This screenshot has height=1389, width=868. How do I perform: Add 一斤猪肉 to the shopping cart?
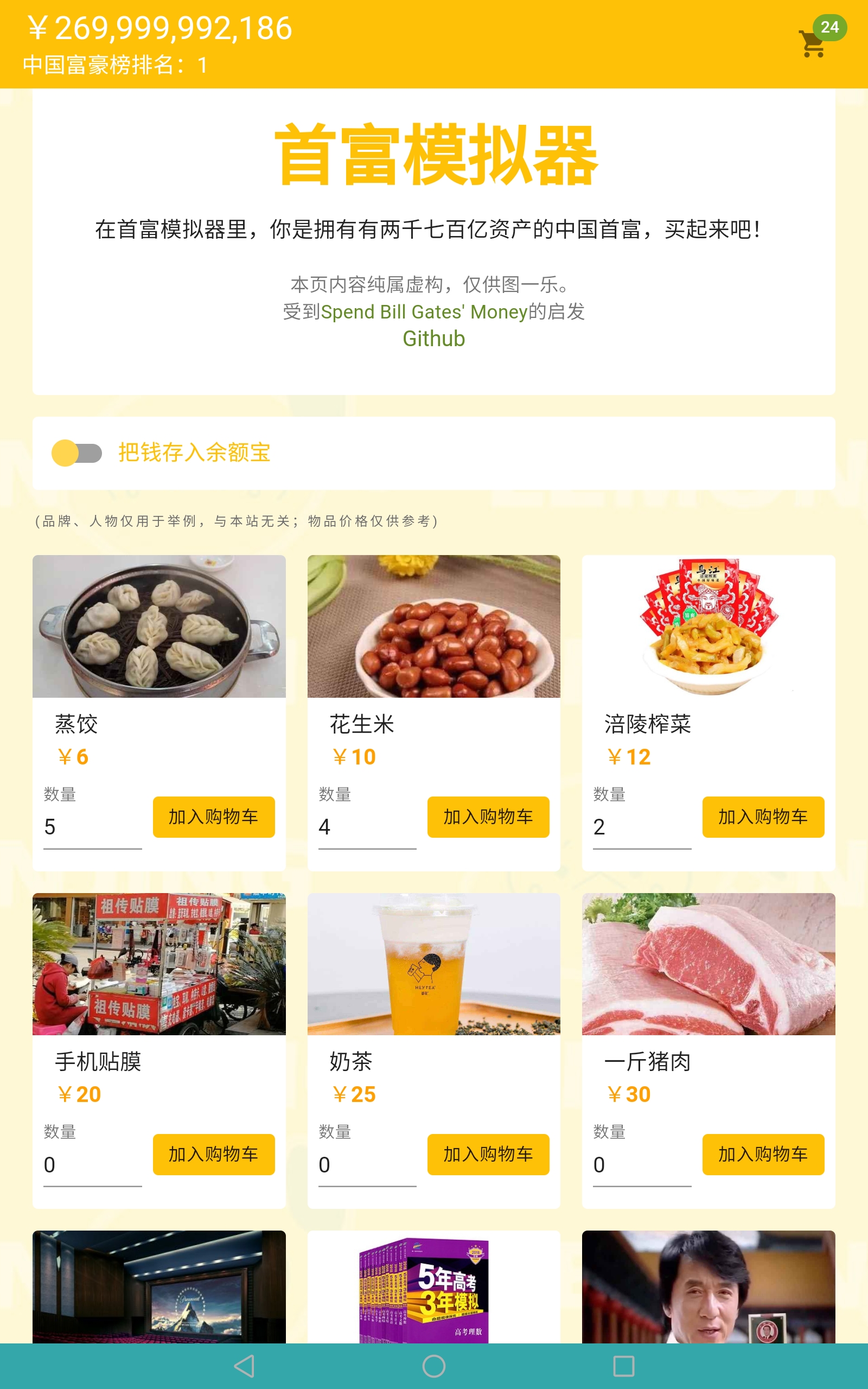[762, 1155]
